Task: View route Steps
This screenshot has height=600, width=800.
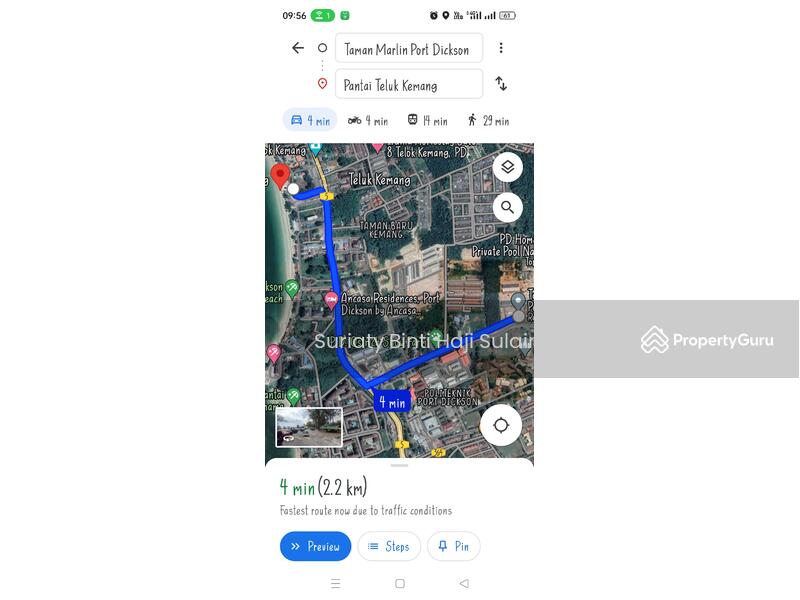Action: point(388,546)
